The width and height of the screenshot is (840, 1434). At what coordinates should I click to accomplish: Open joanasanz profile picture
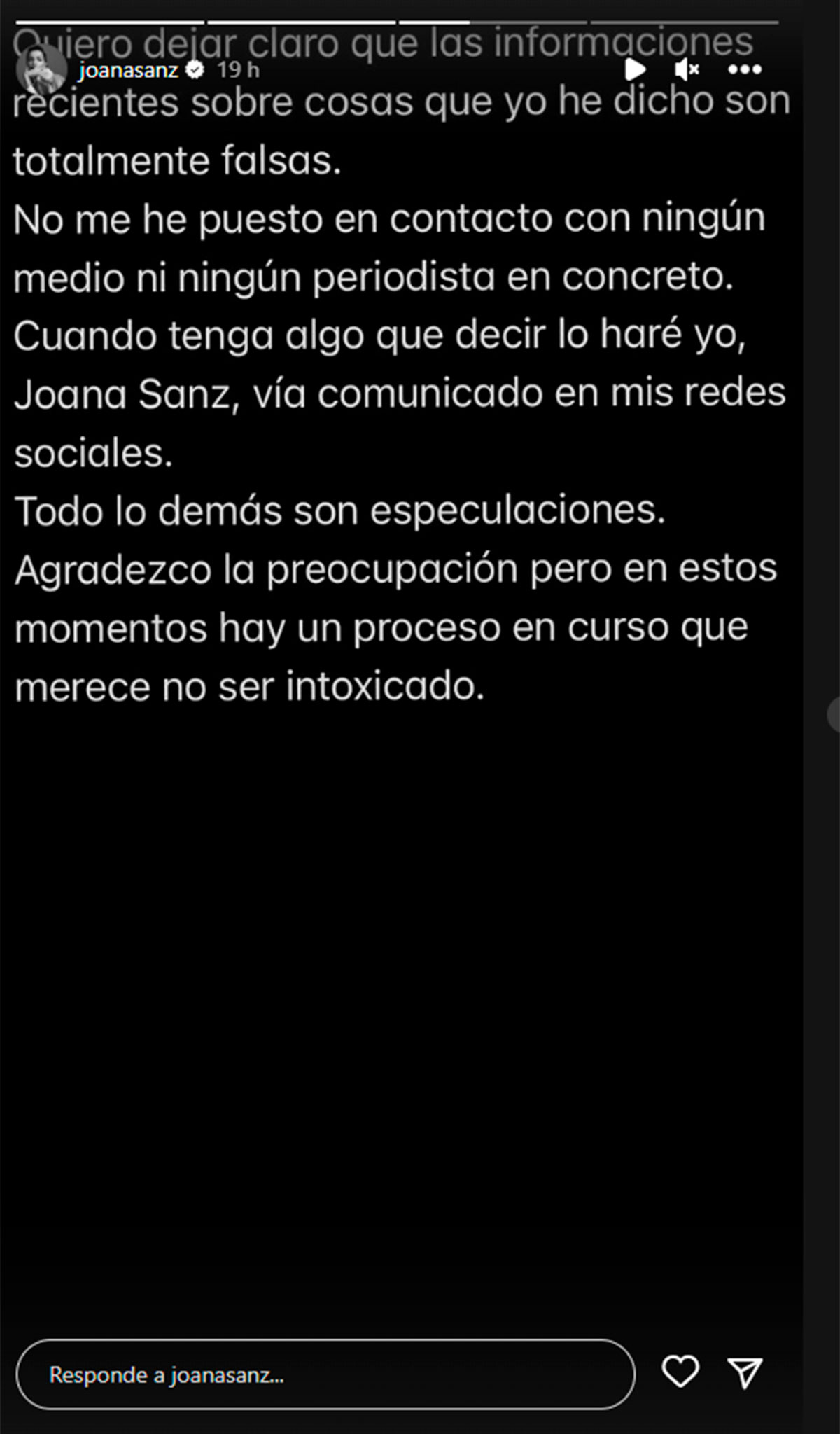[x=41, y=69]
